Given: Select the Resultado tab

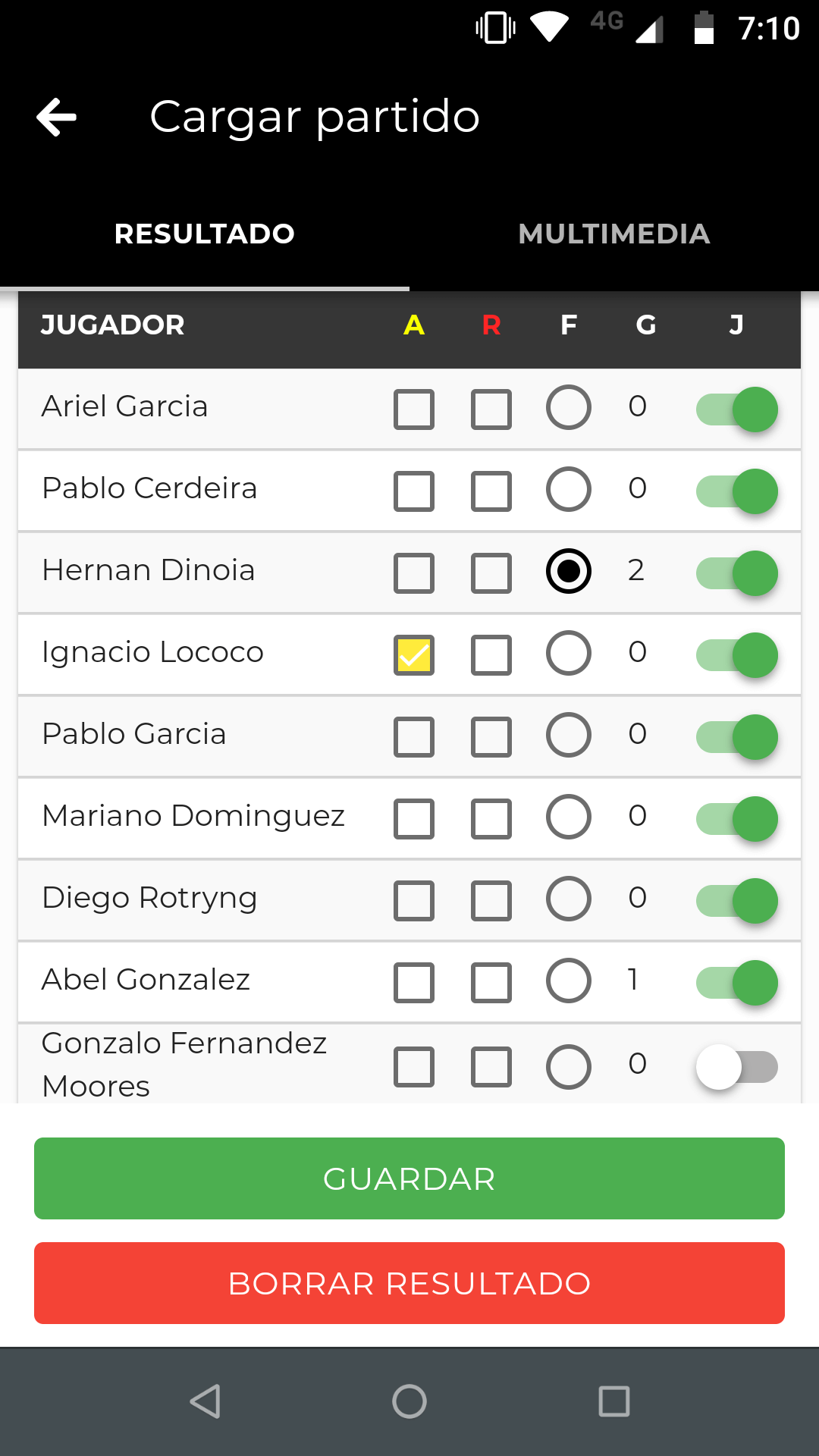Looking at the screenshot, I should [x=204, y=234].
